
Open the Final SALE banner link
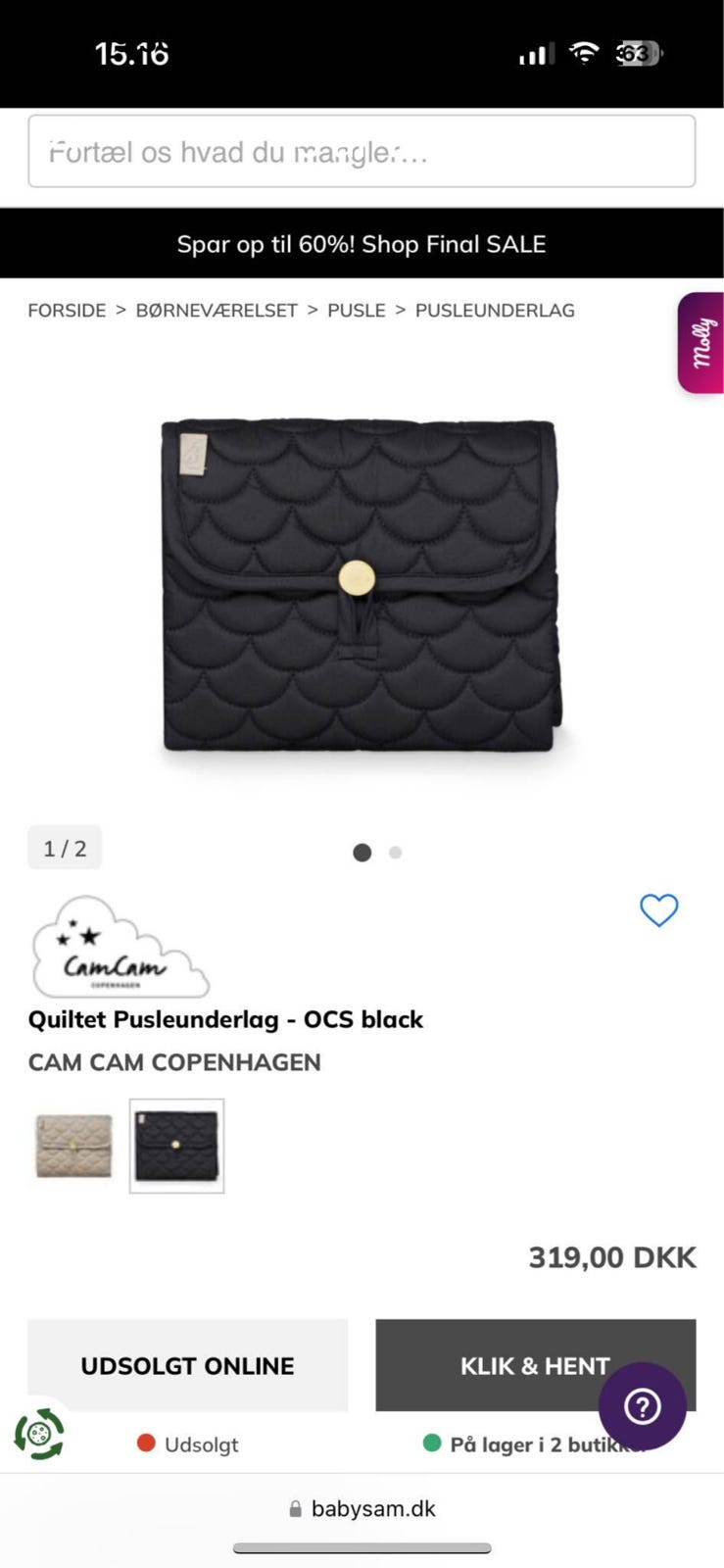[x=362, y=244]
